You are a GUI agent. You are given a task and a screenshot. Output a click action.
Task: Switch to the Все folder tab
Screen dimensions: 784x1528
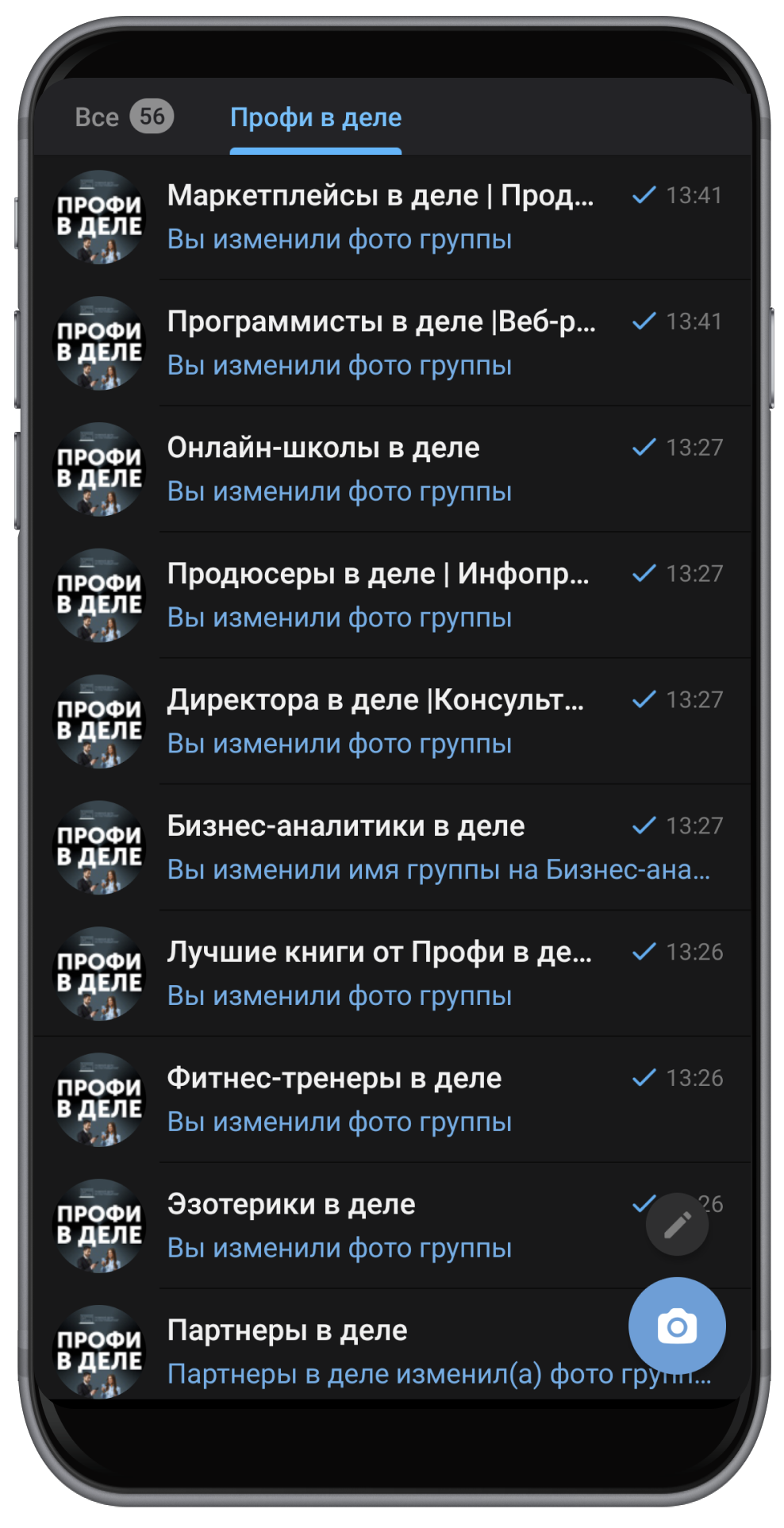coord(122,117)
